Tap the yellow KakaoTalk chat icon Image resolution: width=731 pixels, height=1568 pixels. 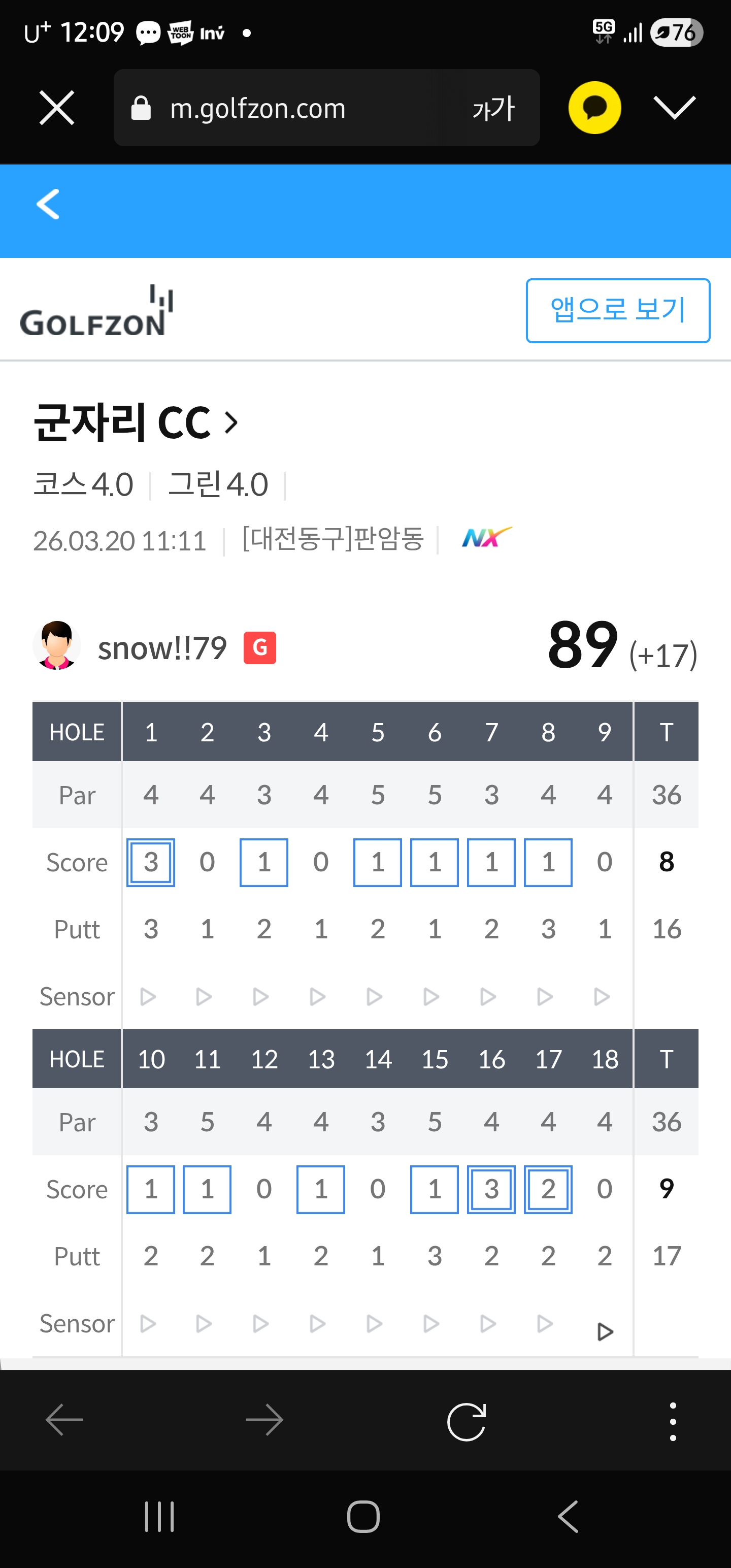(x=594, y=108)
